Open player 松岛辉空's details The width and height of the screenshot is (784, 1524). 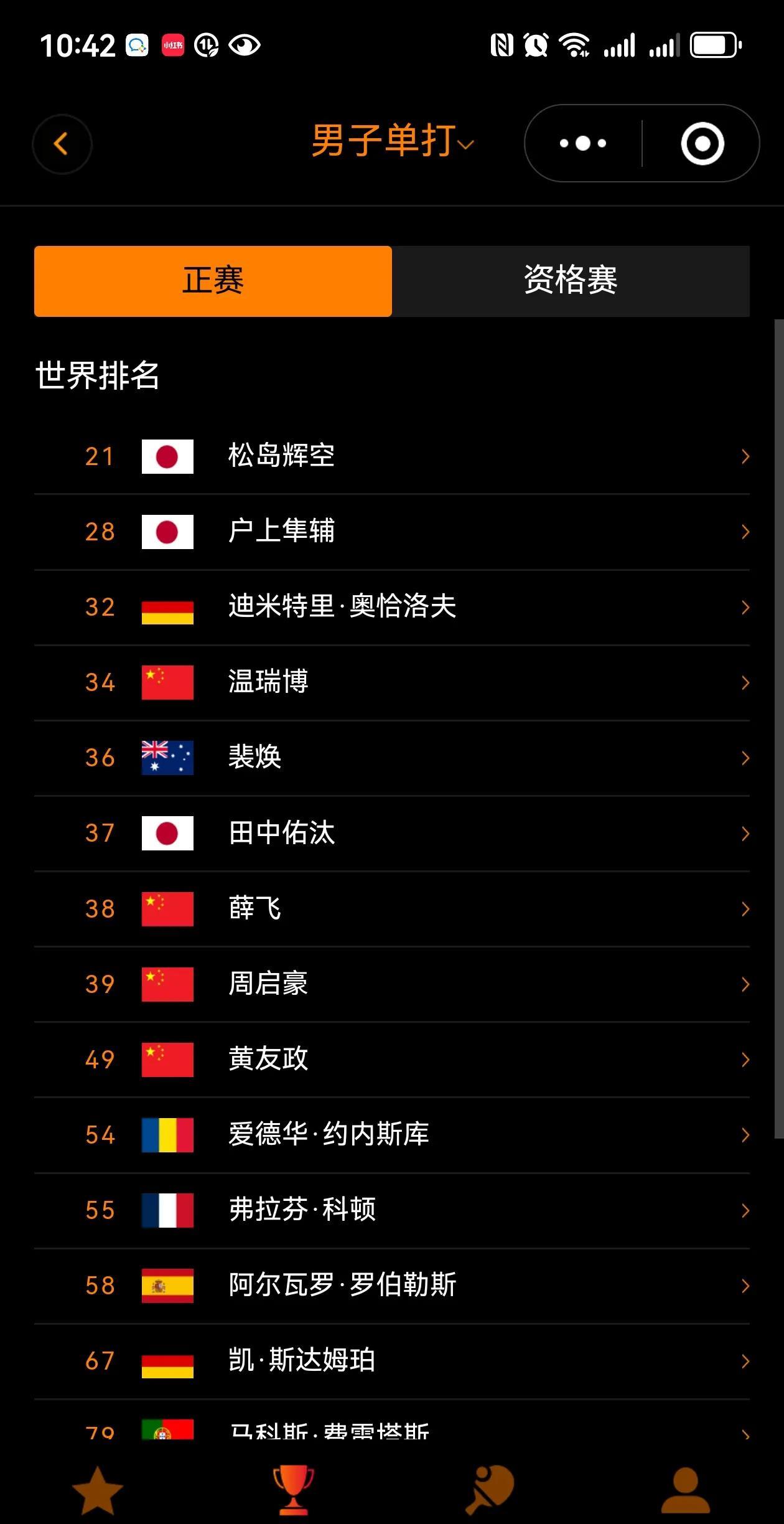point(392,456)
